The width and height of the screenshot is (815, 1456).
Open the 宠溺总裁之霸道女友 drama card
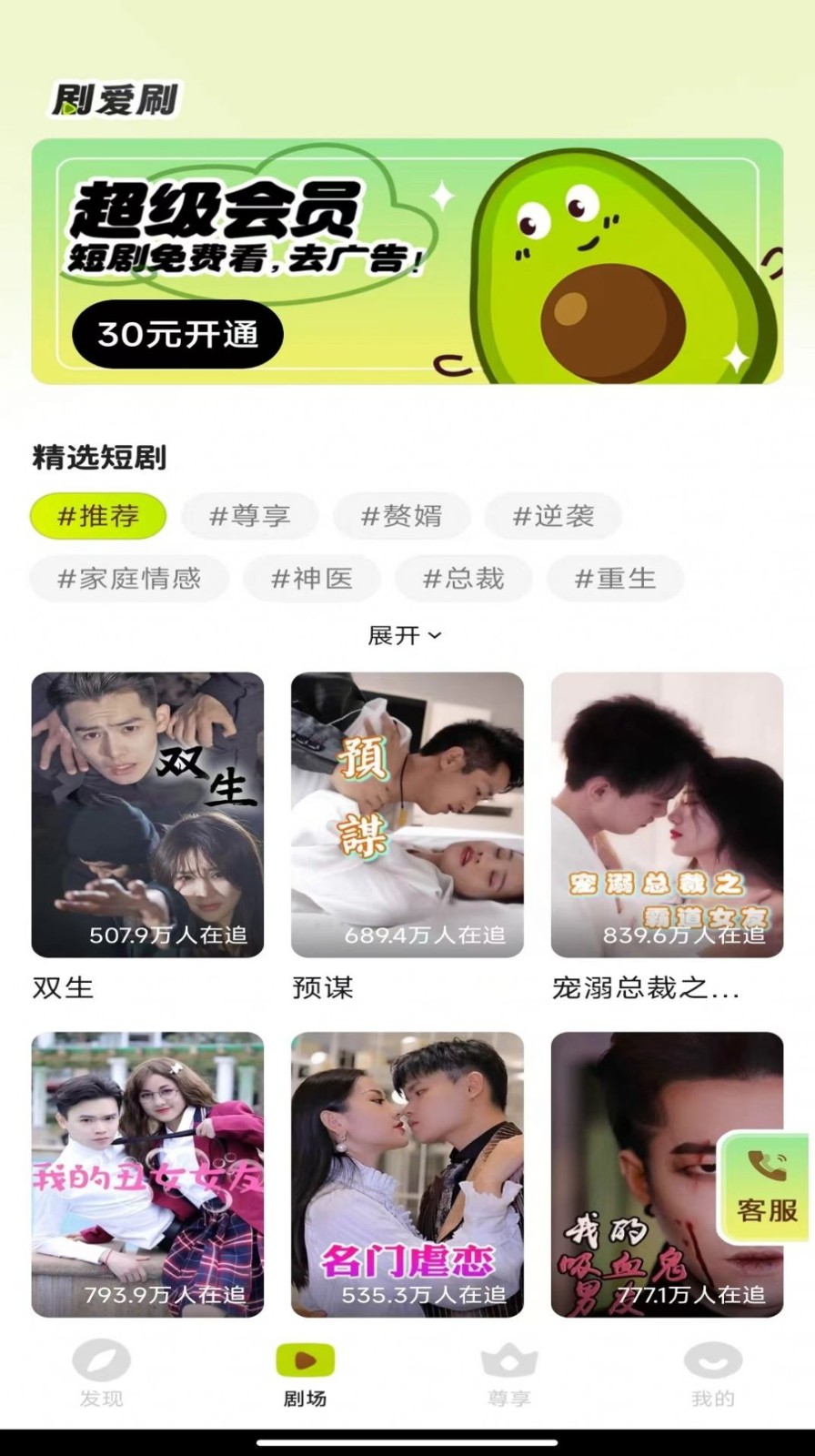point(667,814)
